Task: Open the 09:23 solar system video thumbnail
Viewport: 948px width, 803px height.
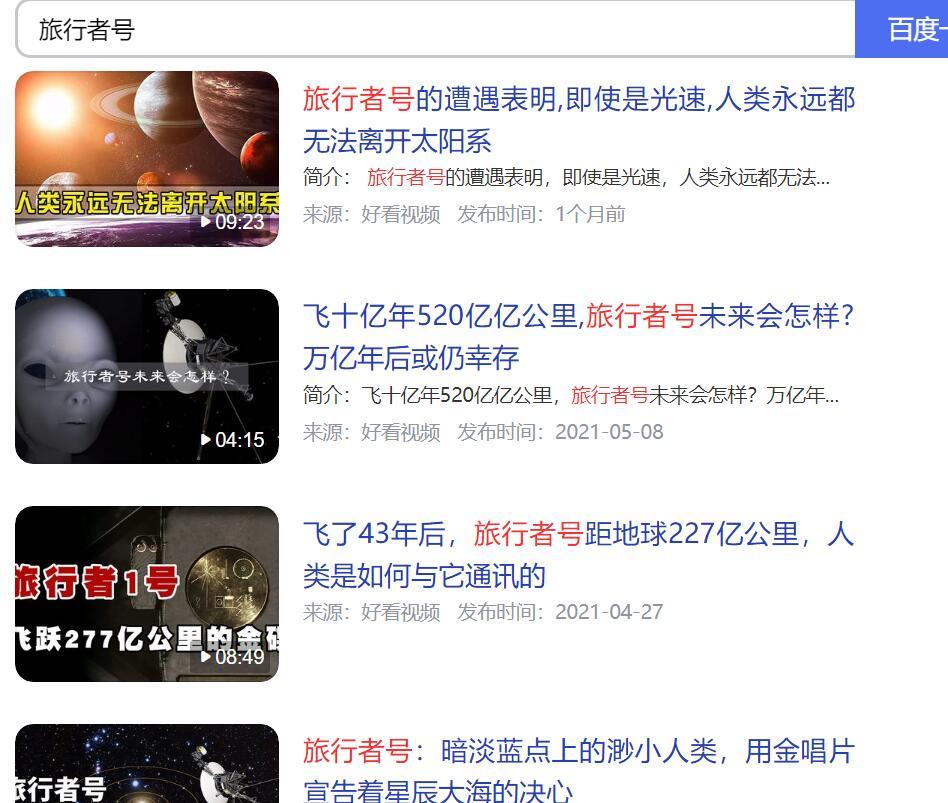Action: point(147,159)
